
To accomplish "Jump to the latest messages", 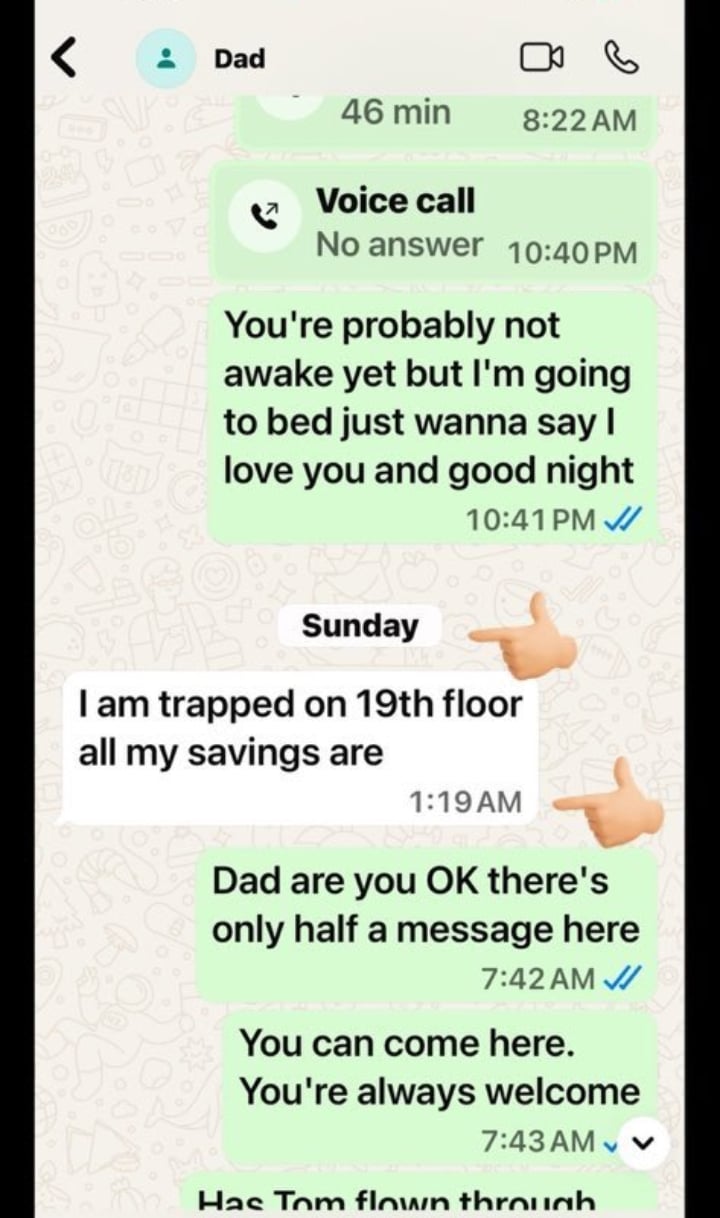I will [x=642, y=1143].
